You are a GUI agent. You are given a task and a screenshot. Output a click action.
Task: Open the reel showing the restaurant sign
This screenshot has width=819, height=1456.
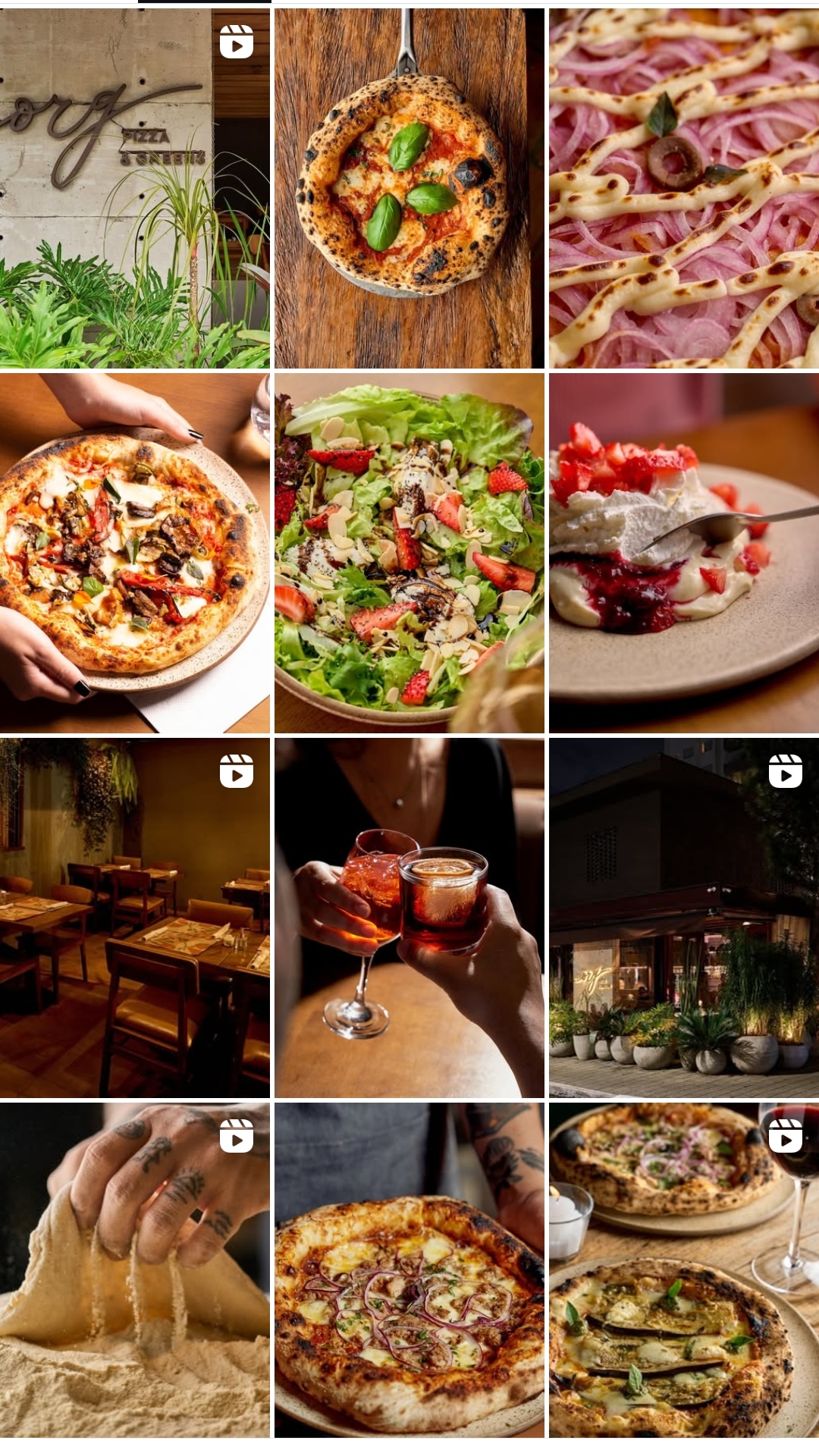[134, 188]
